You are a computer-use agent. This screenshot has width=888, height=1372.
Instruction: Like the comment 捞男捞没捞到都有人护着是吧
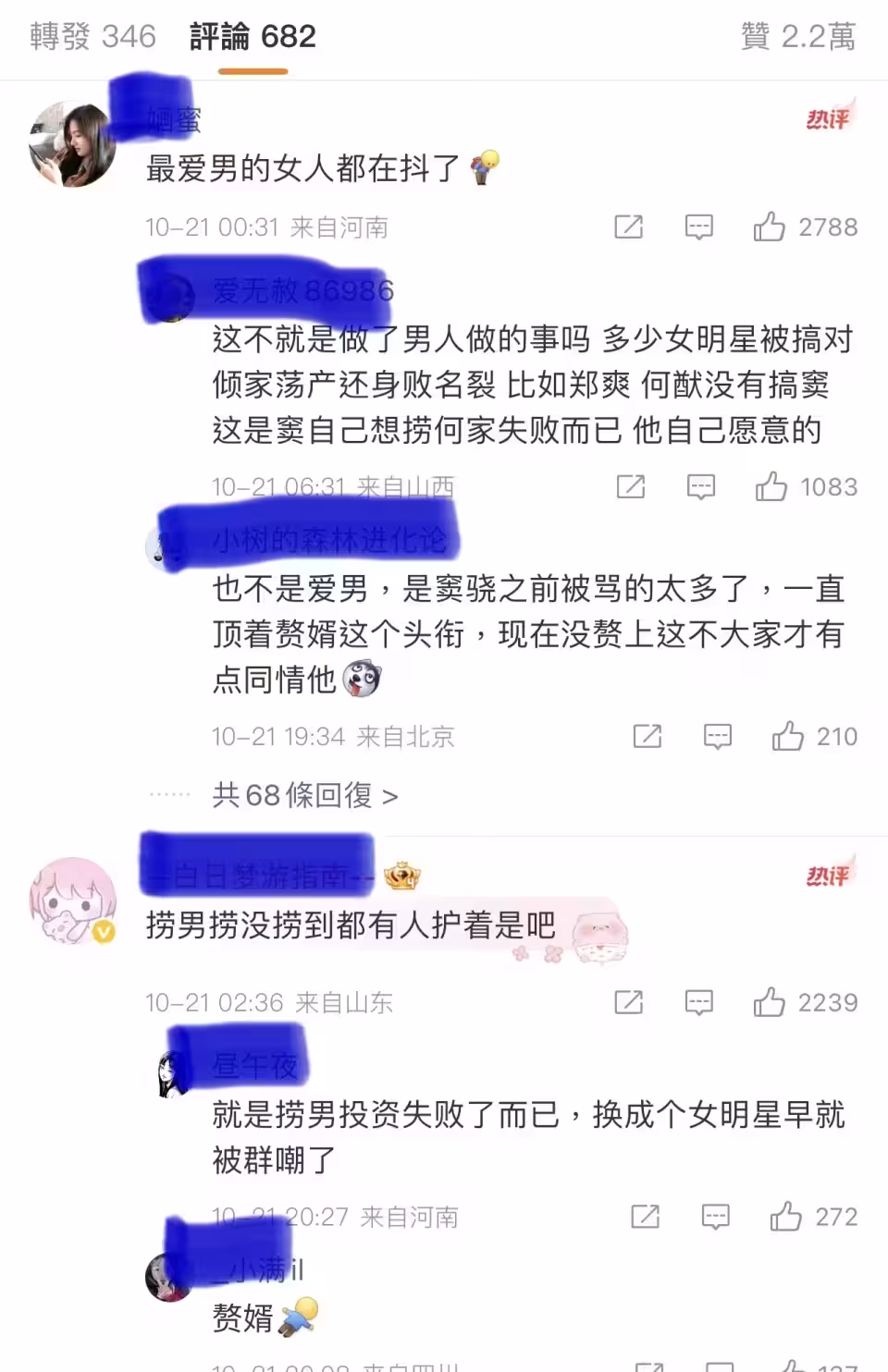point(769,1002)
